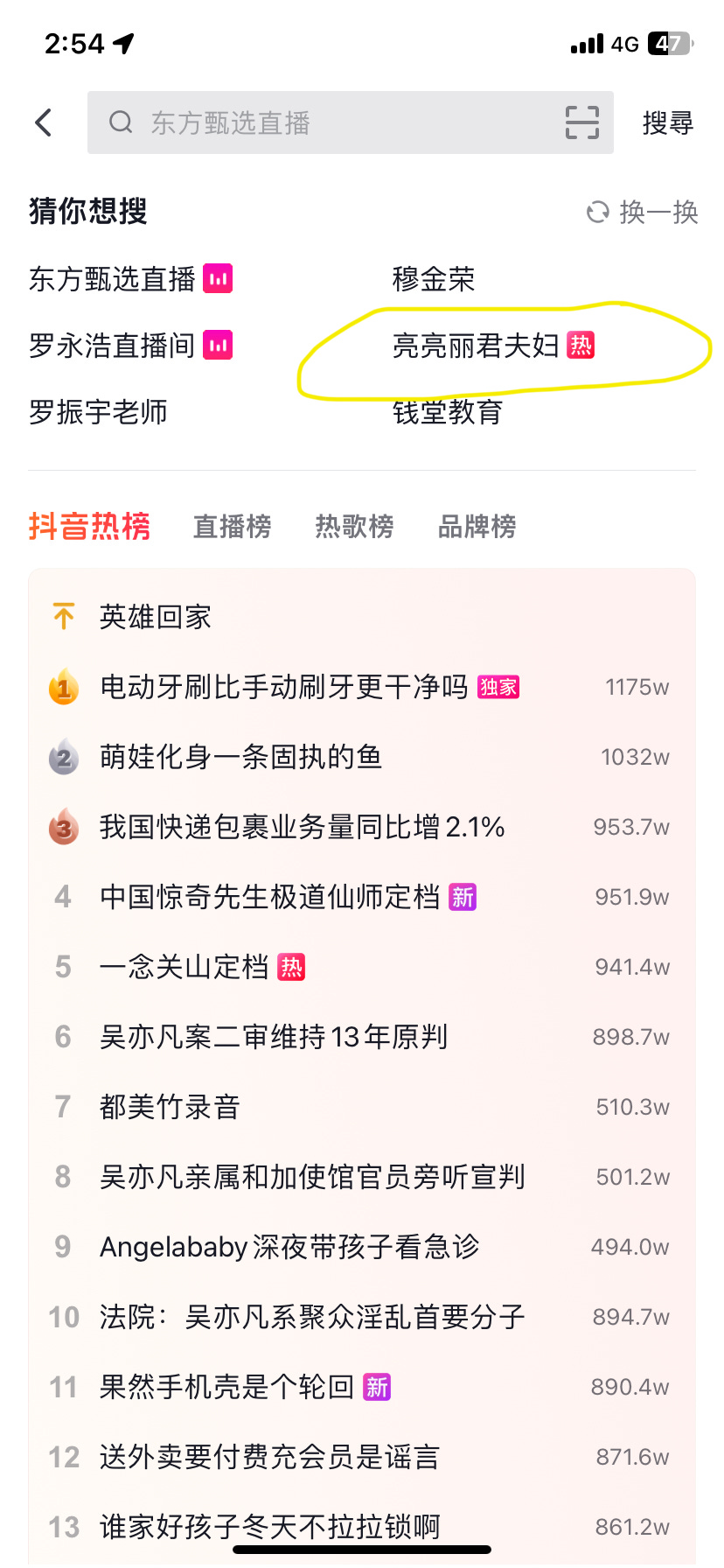Open topic 萌娃化身一条固执的鱼
This screenshot has height=1568, width=724.
click(362, 757)
